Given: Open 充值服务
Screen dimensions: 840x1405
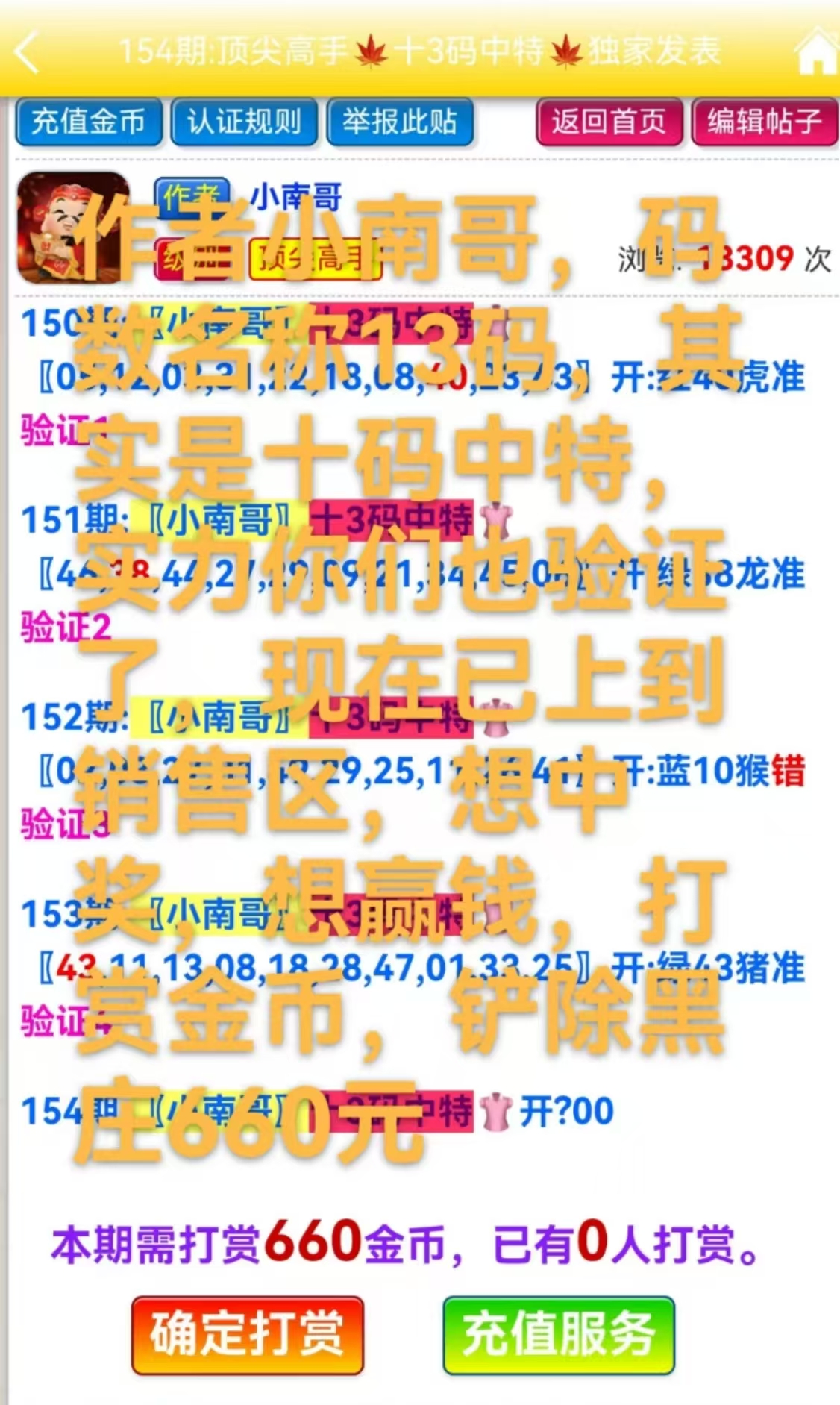Looking at the screenshot, I should click(x=559, y=1336).
